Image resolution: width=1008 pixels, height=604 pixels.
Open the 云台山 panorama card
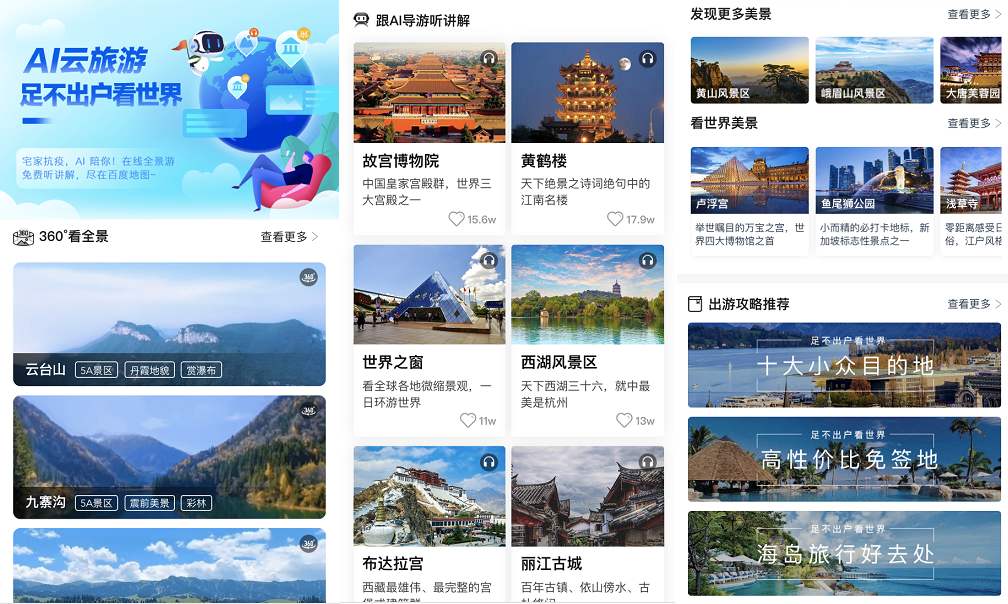click(x=169, y=323)
